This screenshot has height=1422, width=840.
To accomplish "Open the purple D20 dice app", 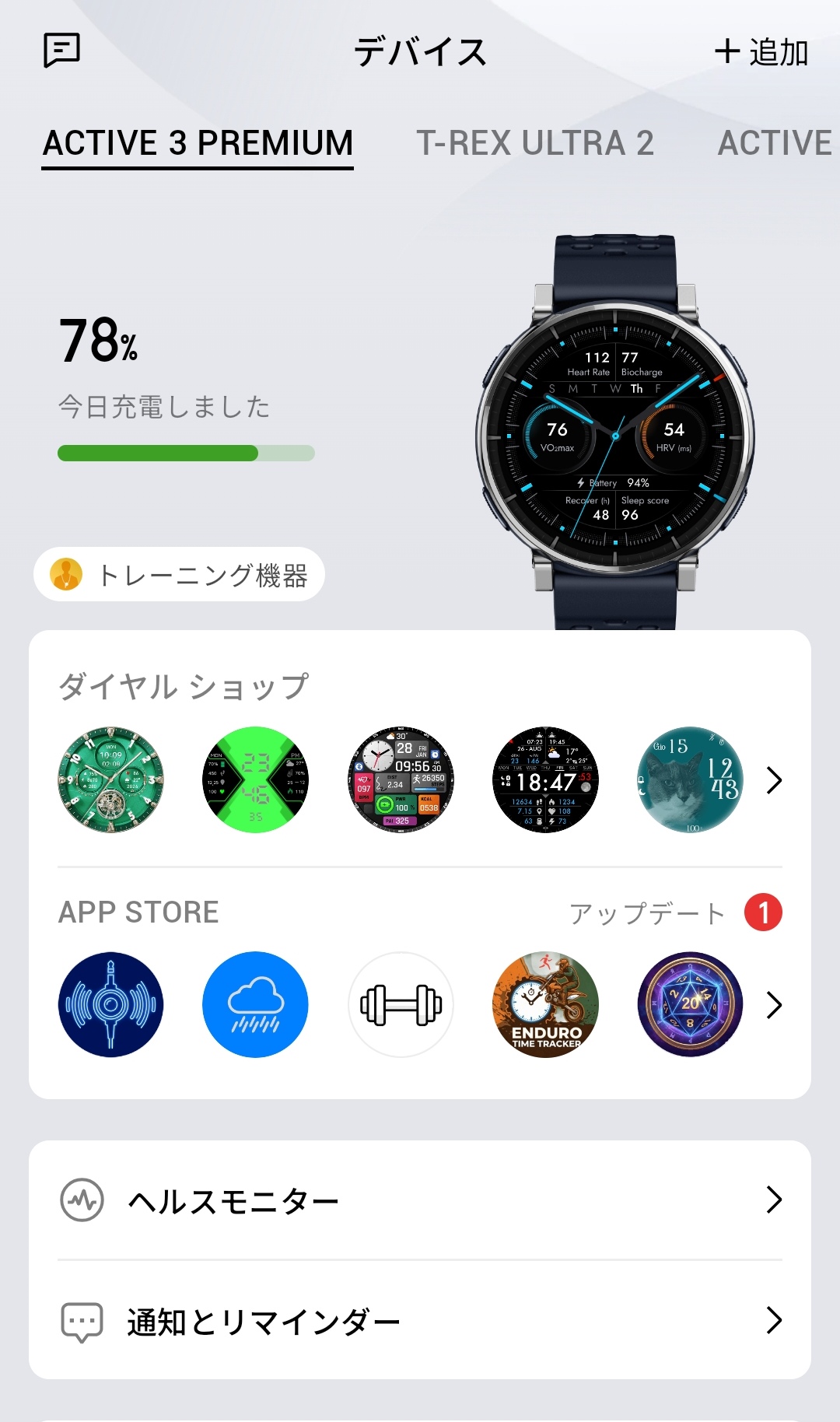I will click(690, 1004).
